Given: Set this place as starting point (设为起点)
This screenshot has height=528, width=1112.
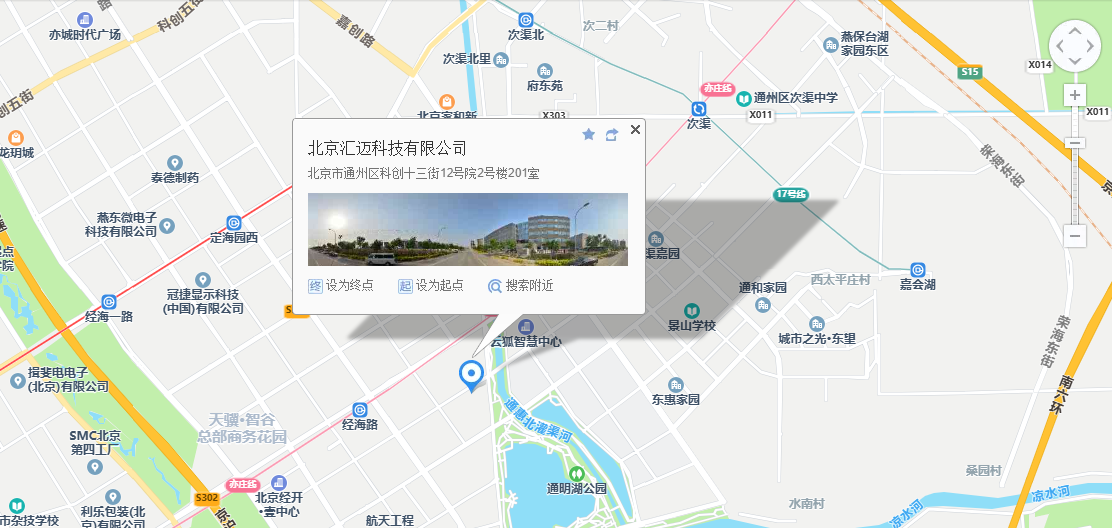Looking at the screenshot, I should 431,285.
